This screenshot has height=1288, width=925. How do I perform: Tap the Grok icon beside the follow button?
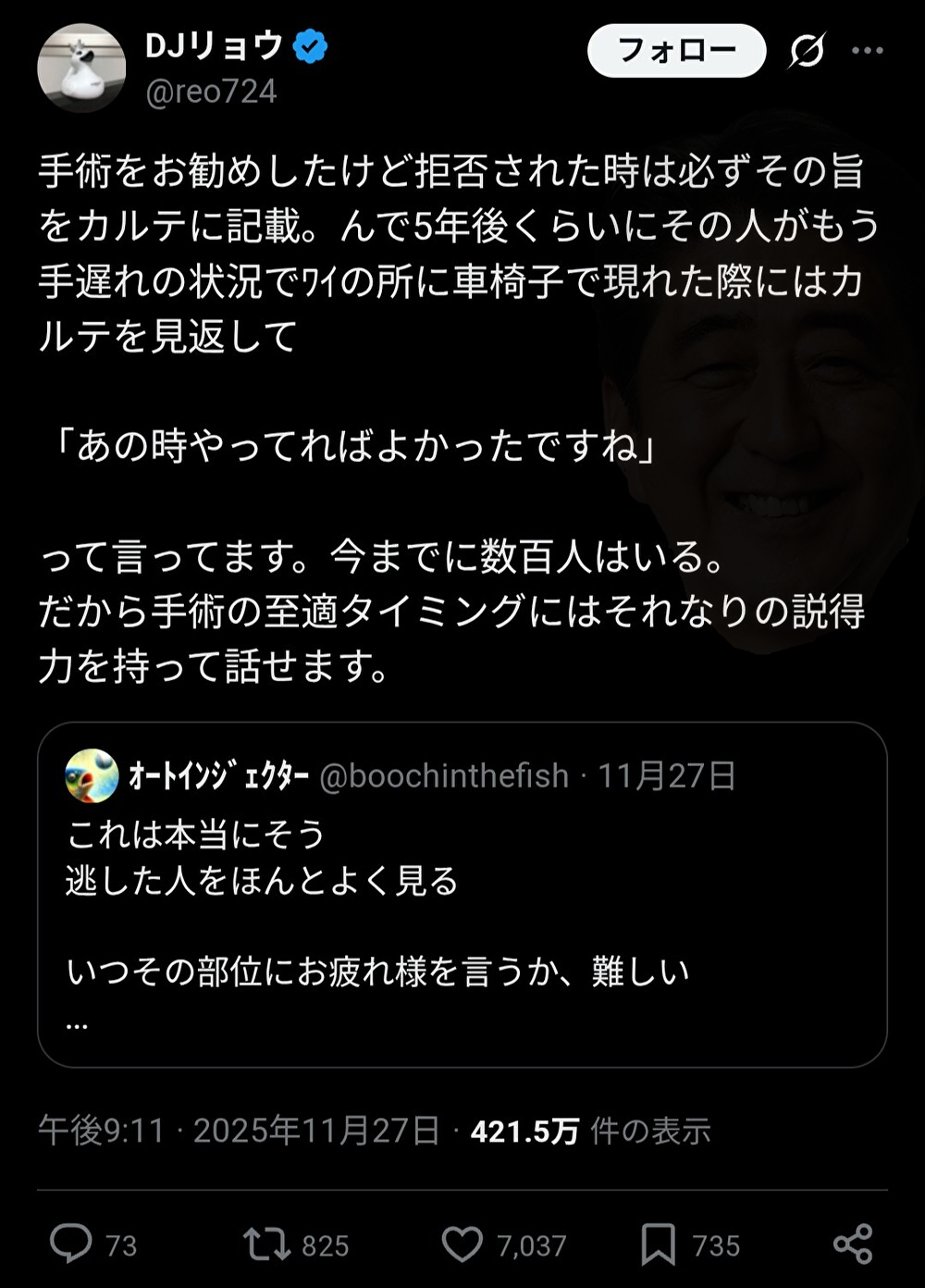(806, 50)
